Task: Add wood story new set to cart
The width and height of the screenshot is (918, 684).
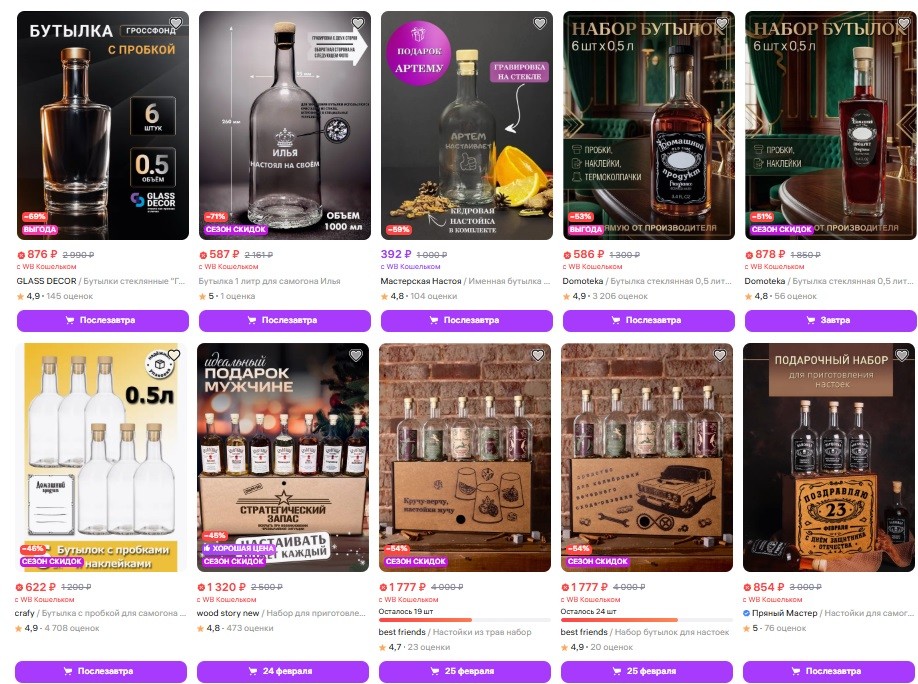Action: pos(285,672)
